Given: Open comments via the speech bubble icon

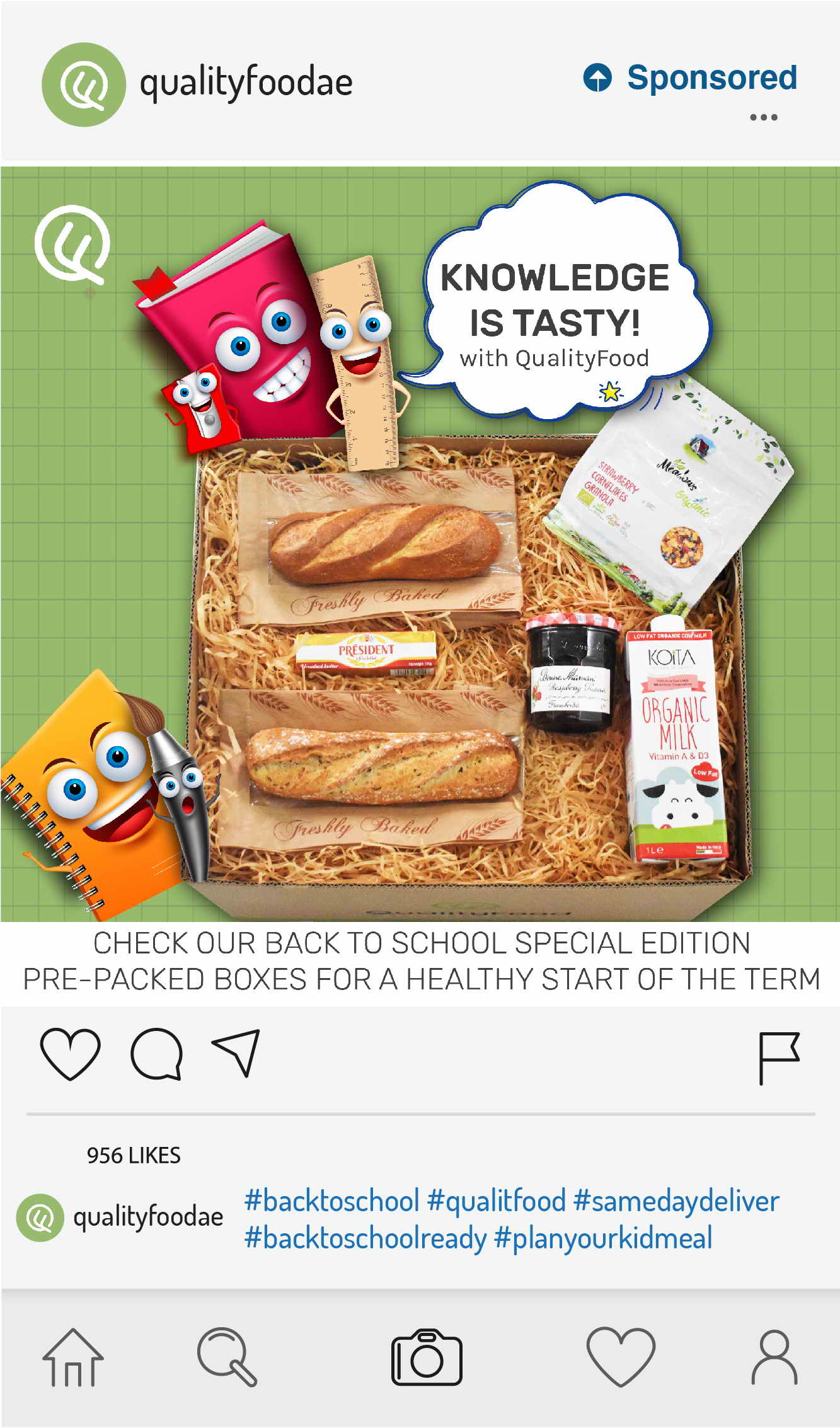Looking at the screenshot, I should point(156,1054).
